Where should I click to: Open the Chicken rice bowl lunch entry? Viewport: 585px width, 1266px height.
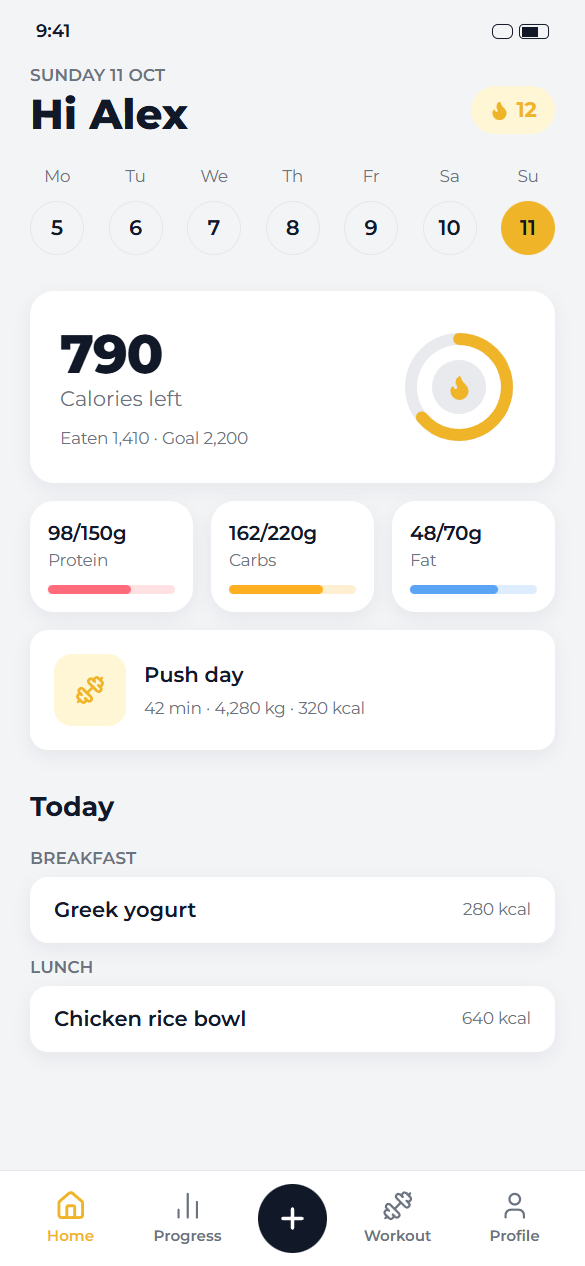pyautogui.click(x=292, y=1019)
